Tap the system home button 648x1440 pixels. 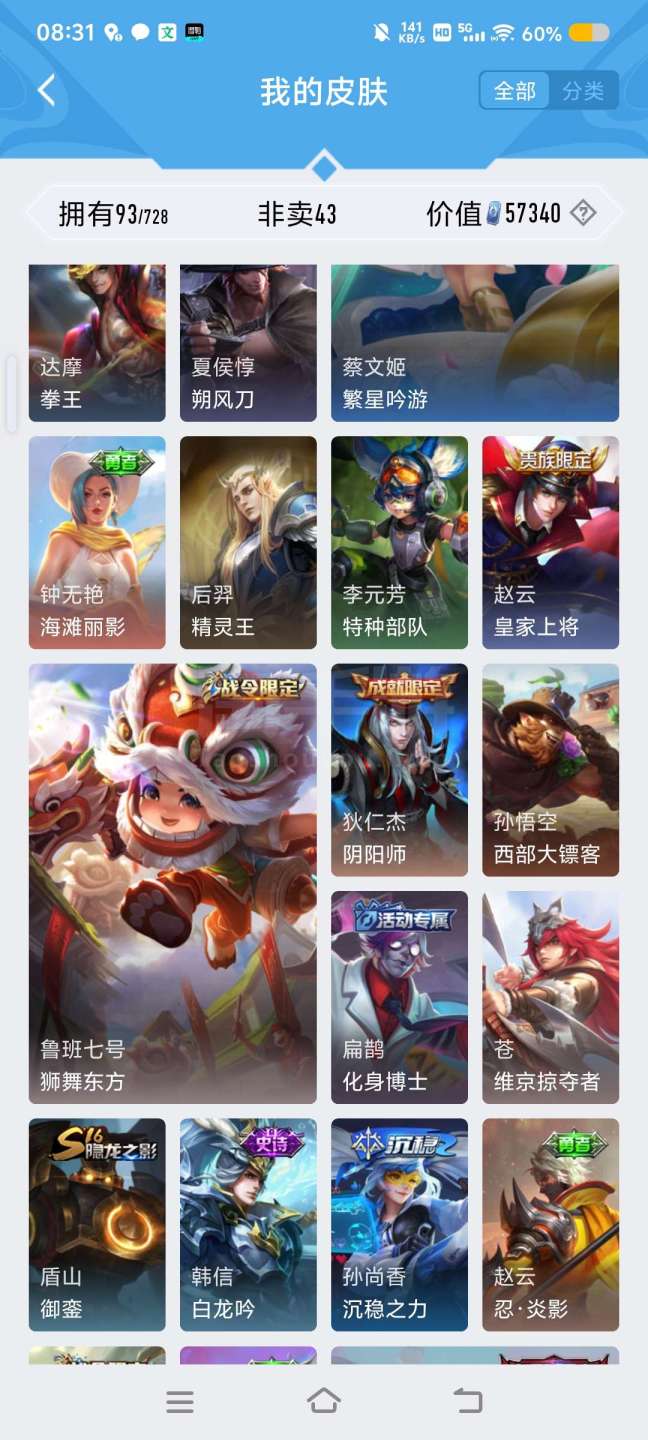click(x=323, y=1401)
